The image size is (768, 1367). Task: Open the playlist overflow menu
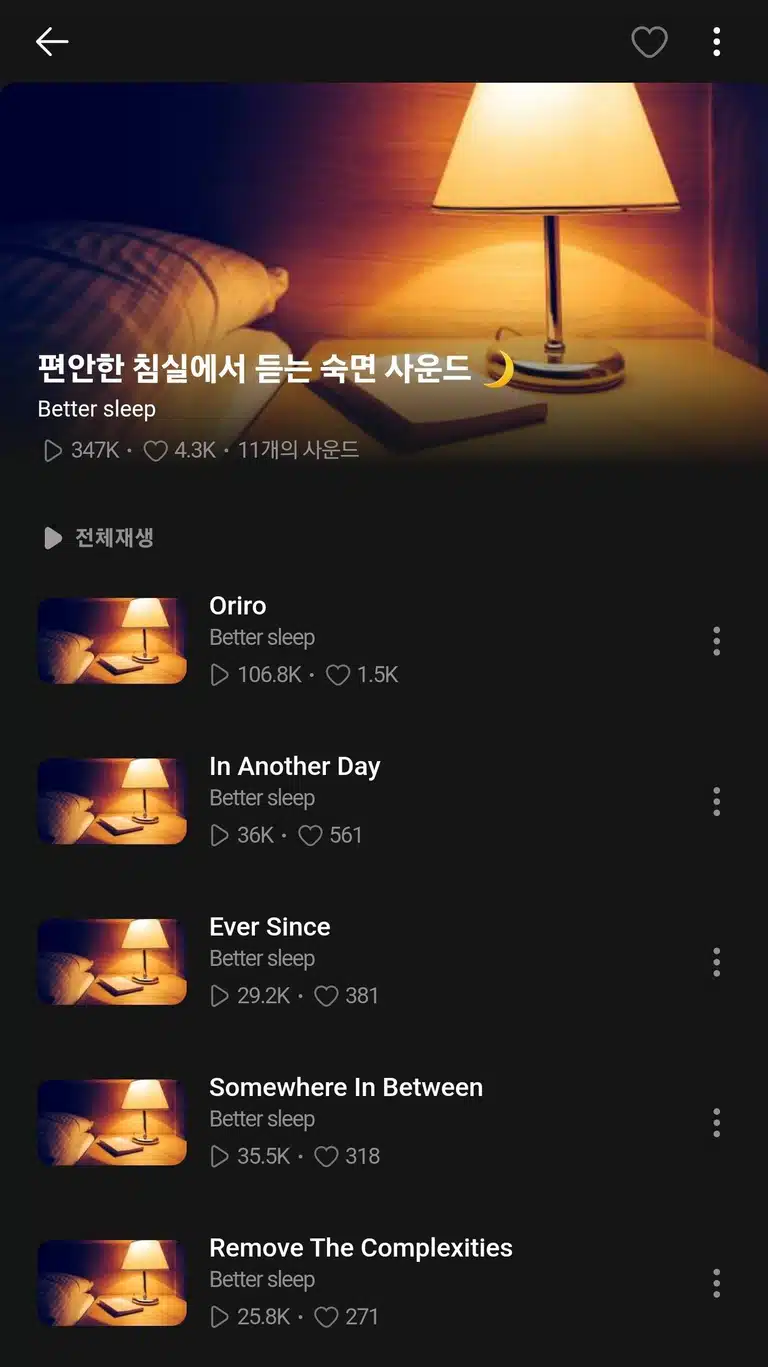716,41
